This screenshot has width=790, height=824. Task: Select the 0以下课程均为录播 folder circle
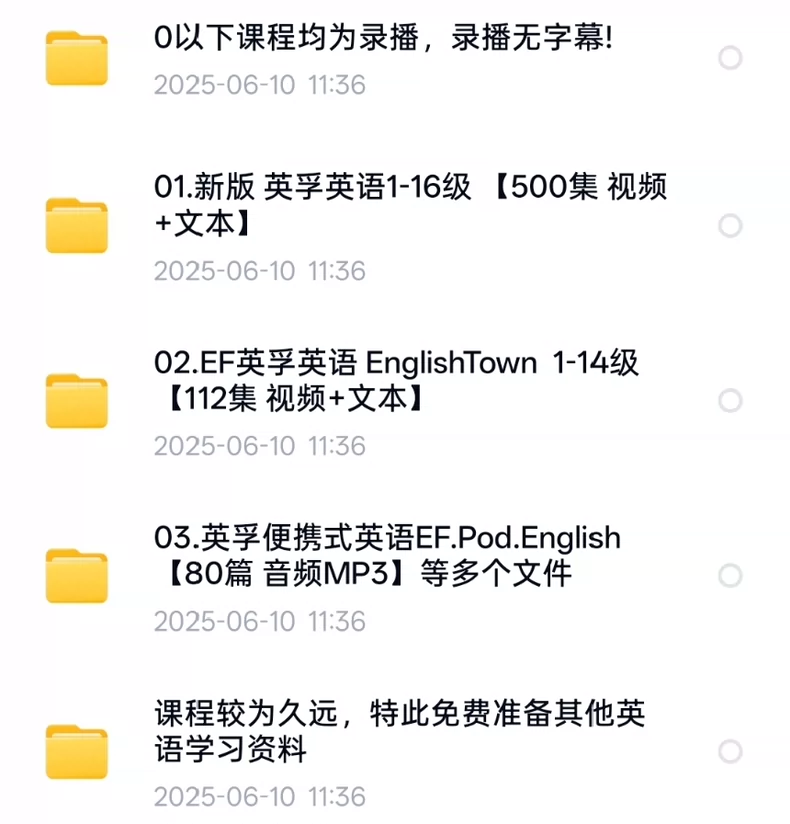coord(731,58)
